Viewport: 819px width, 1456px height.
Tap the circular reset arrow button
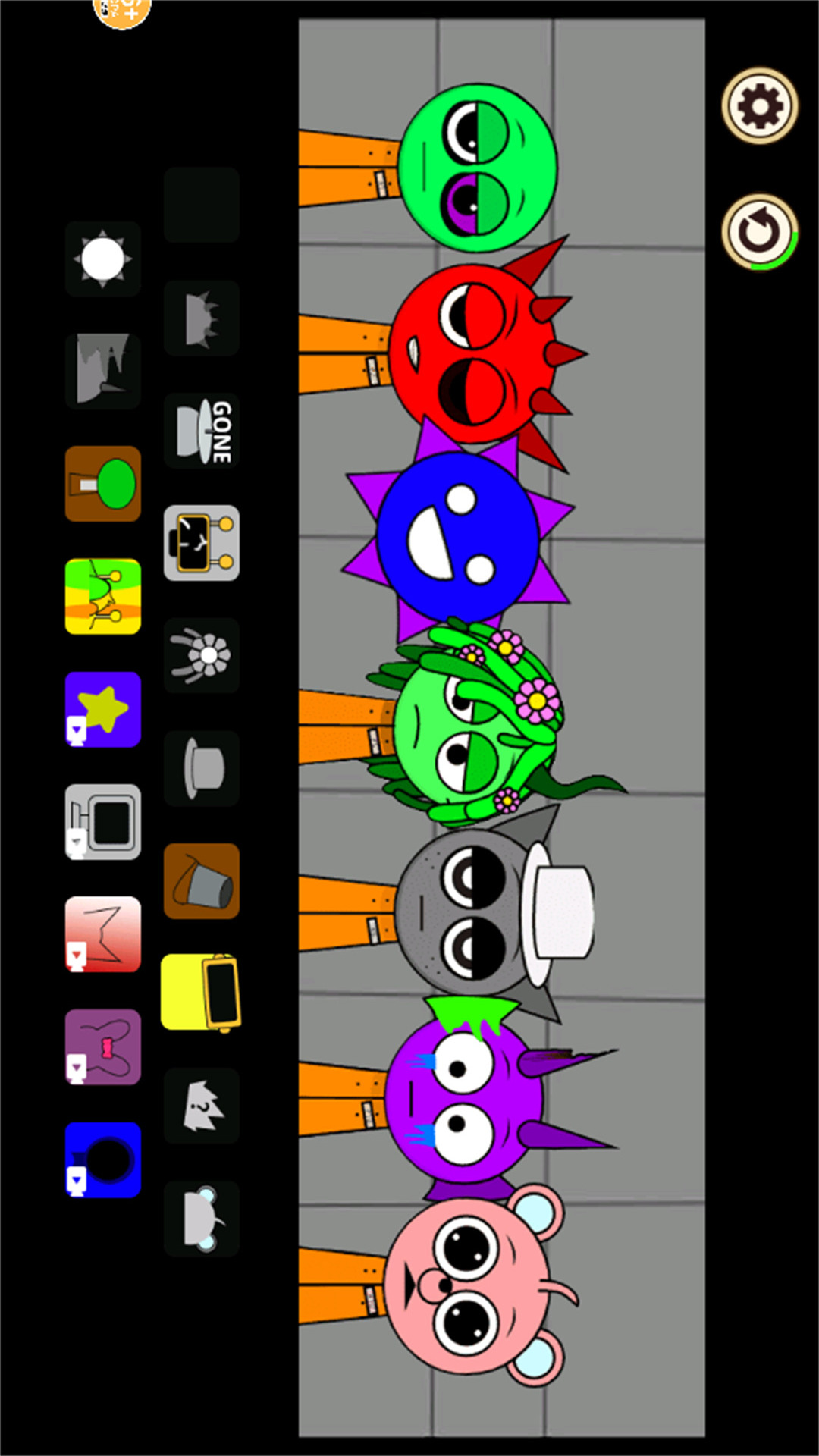[x=759, y=232]
